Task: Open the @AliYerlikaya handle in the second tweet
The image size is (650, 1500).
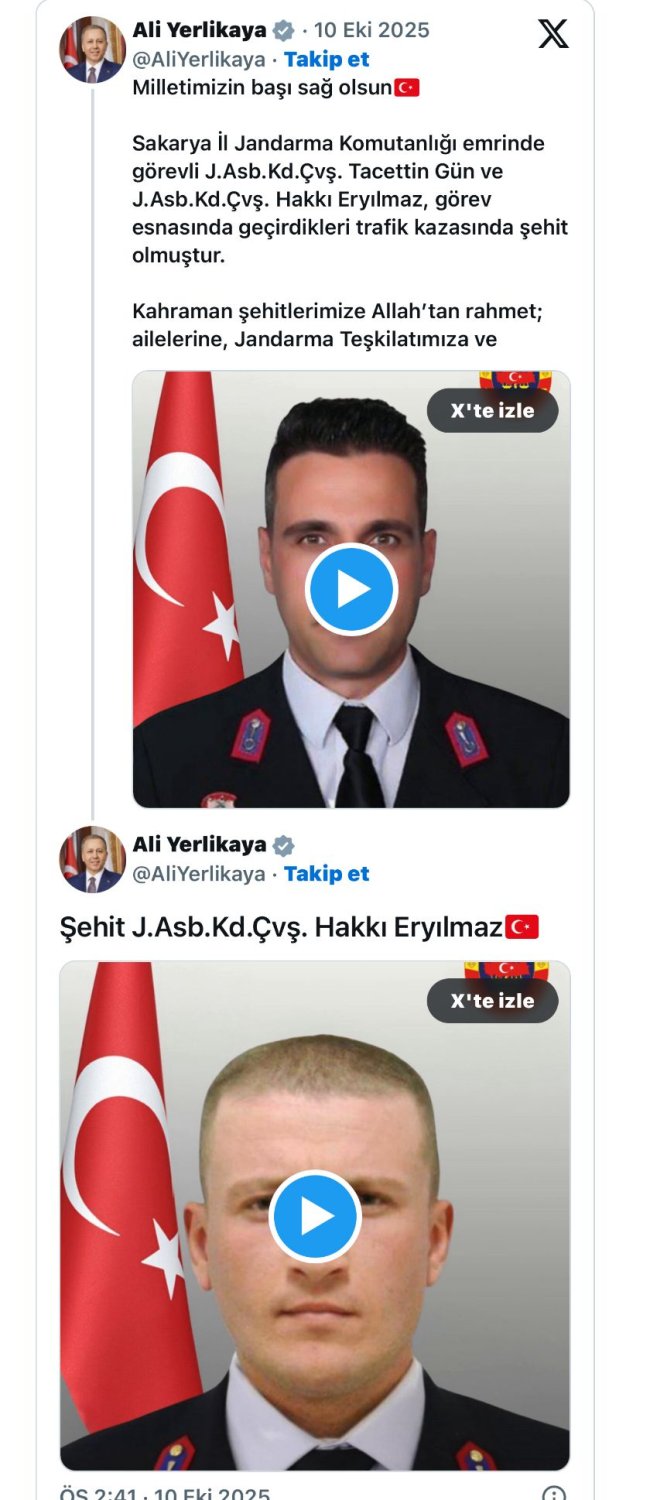Action: (199, 873)
